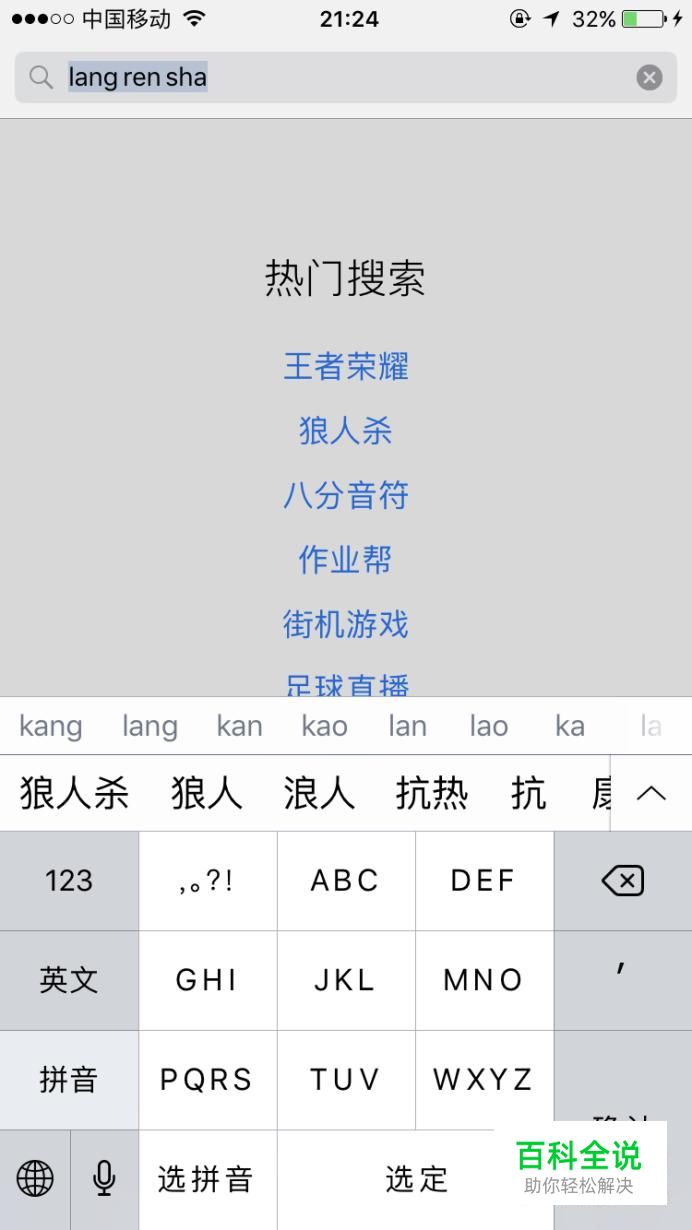Select hot search link 狼人杀
This screenshot has width=692, height=1230.
tap(346, 431)
